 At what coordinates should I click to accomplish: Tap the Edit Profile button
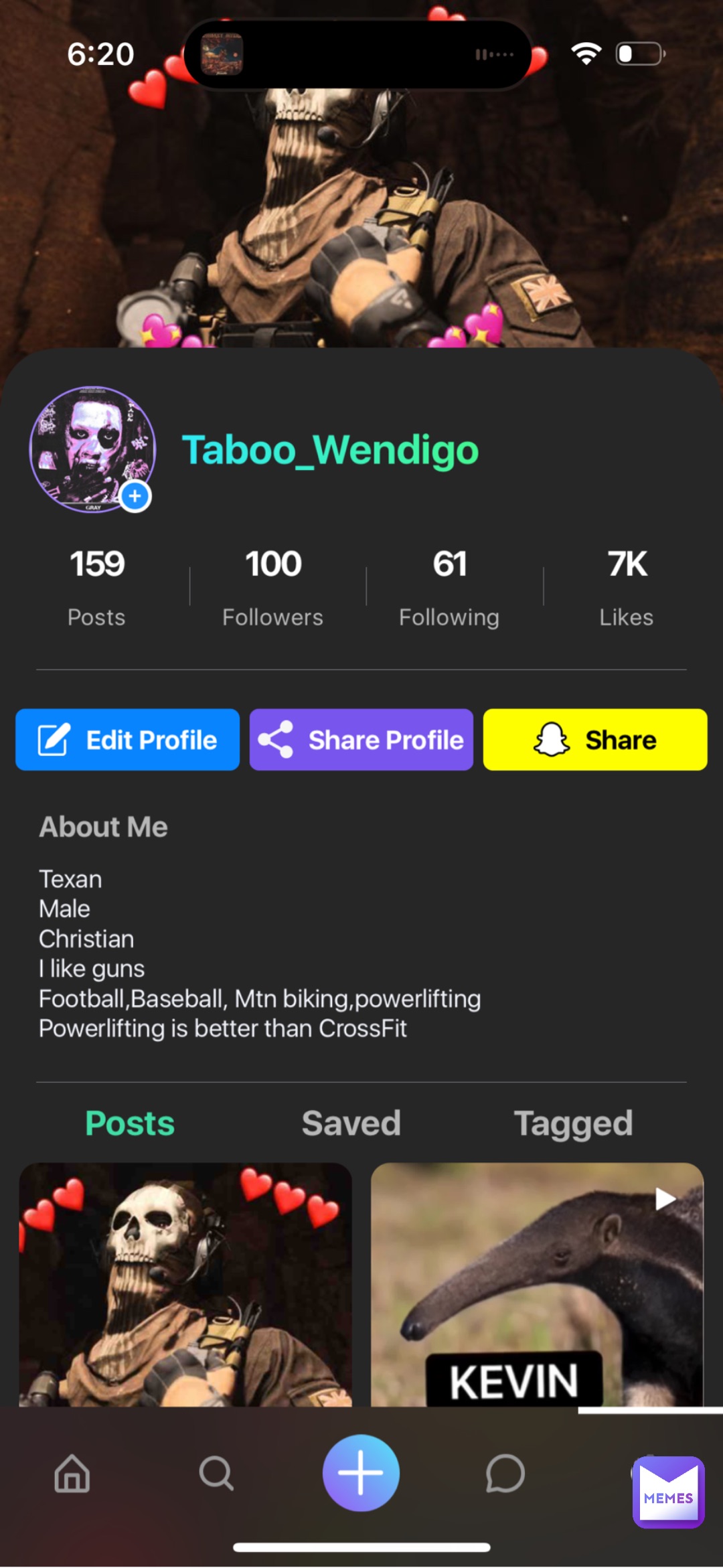point(127,740)
